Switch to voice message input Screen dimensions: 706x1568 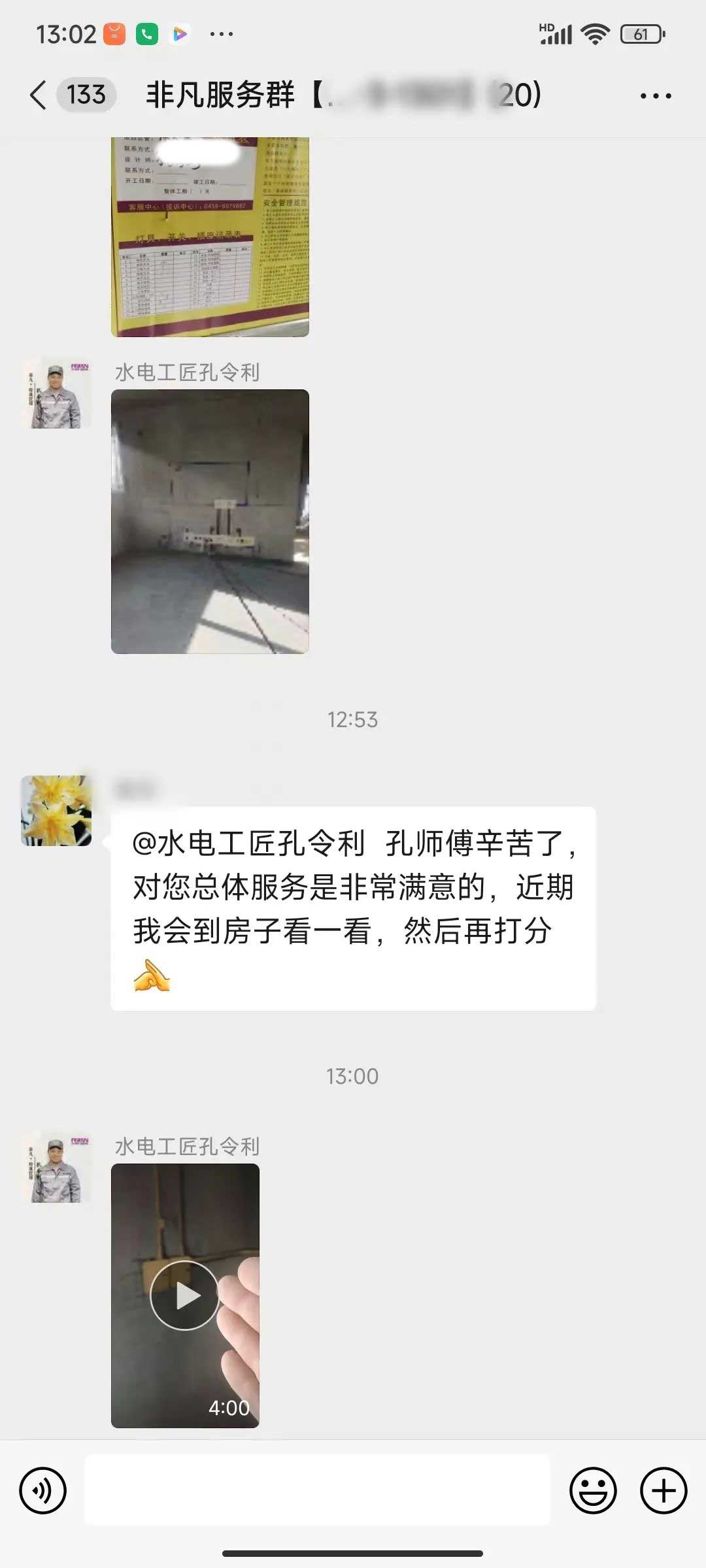tap(43, 1490)
